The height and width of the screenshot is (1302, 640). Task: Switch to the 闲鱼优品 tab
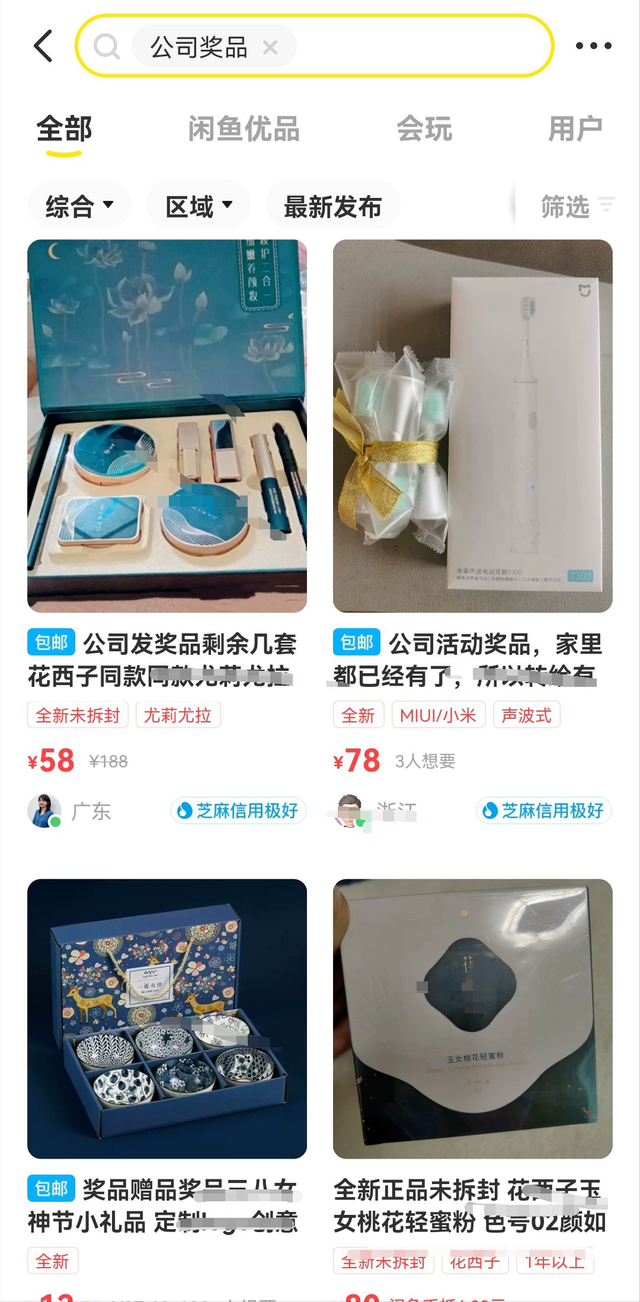243,129
